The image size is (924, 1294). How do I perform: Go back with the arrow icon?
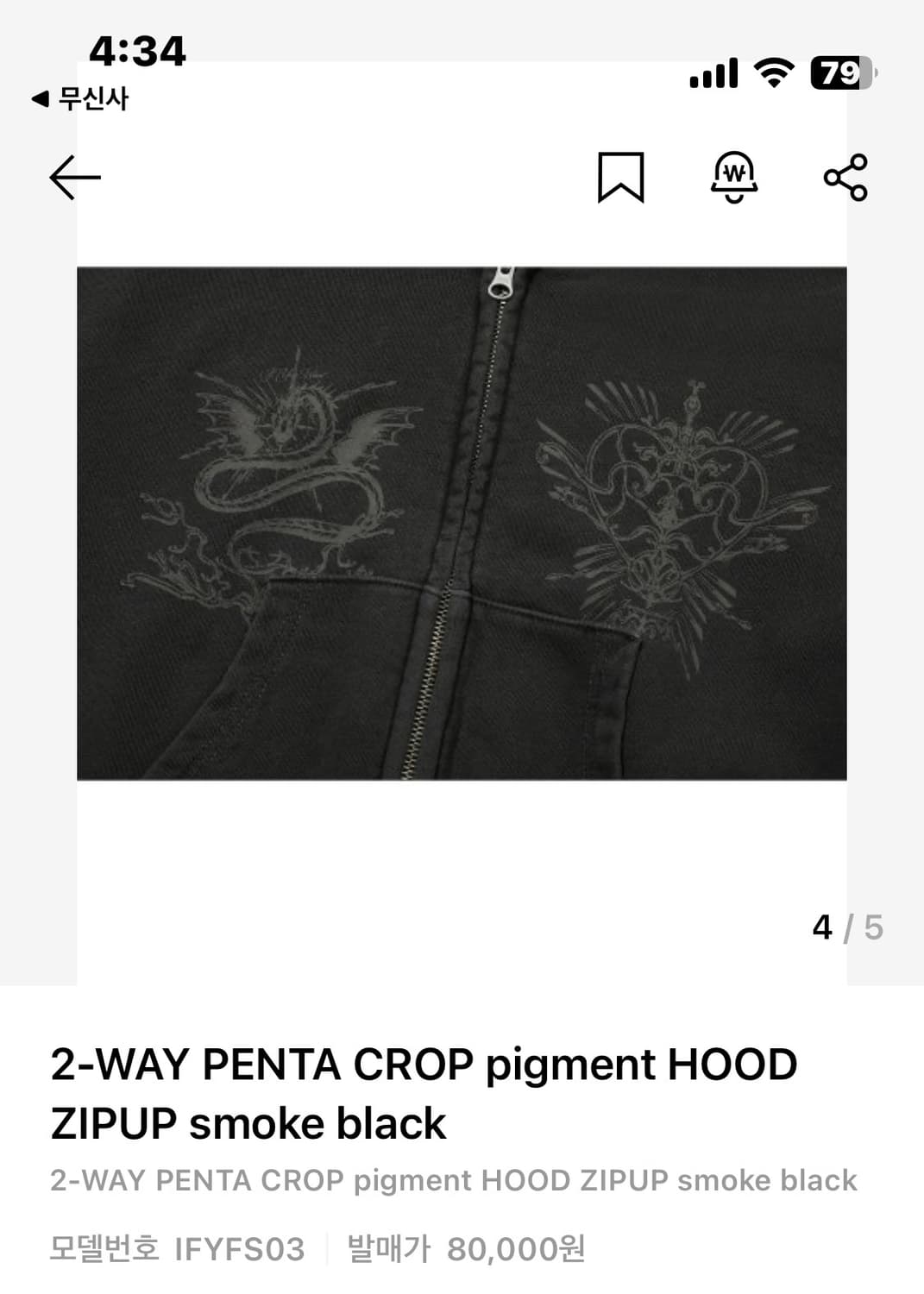click(x=75, y=178)
